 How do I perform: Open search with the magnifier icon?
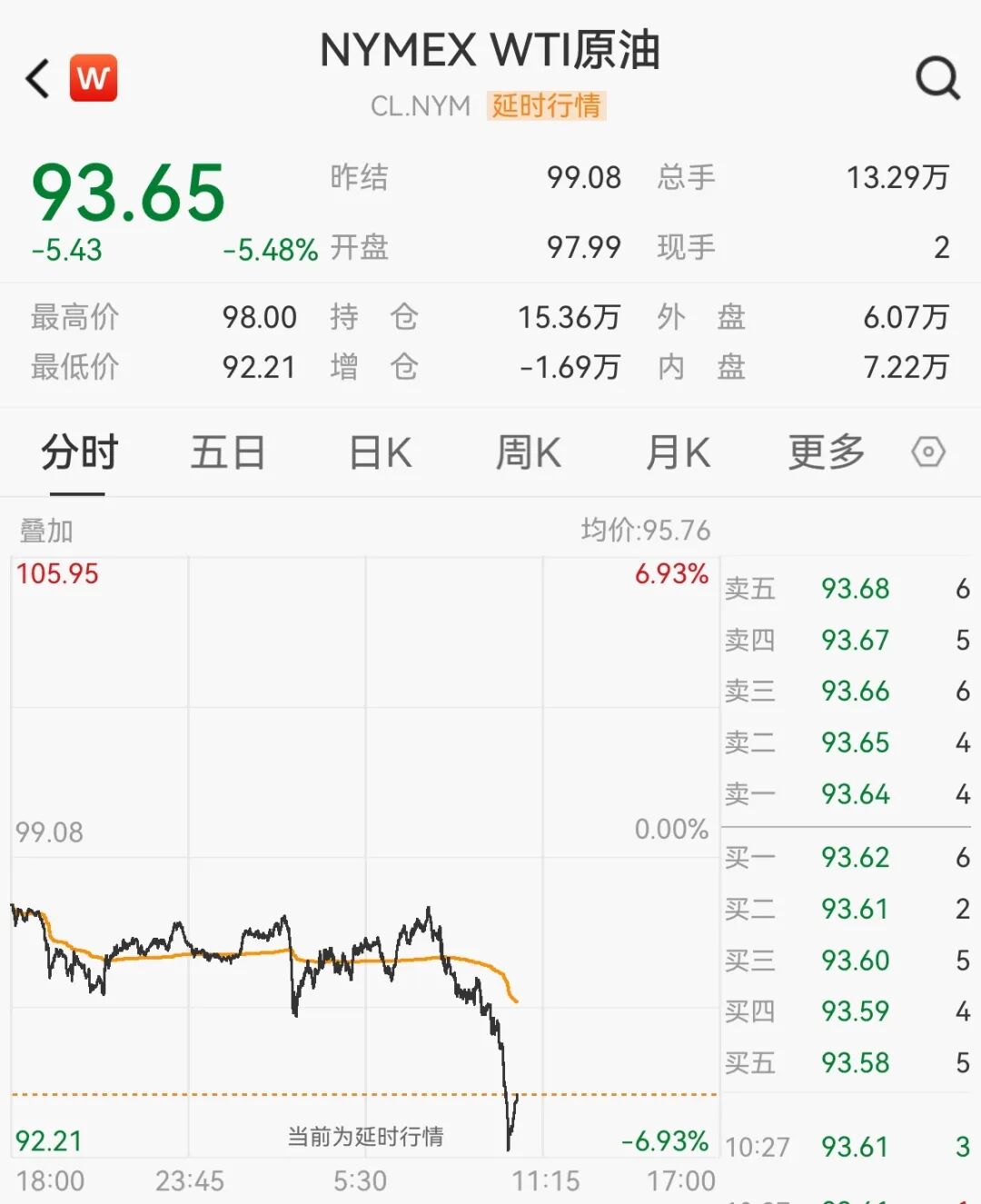pos(936,79)
